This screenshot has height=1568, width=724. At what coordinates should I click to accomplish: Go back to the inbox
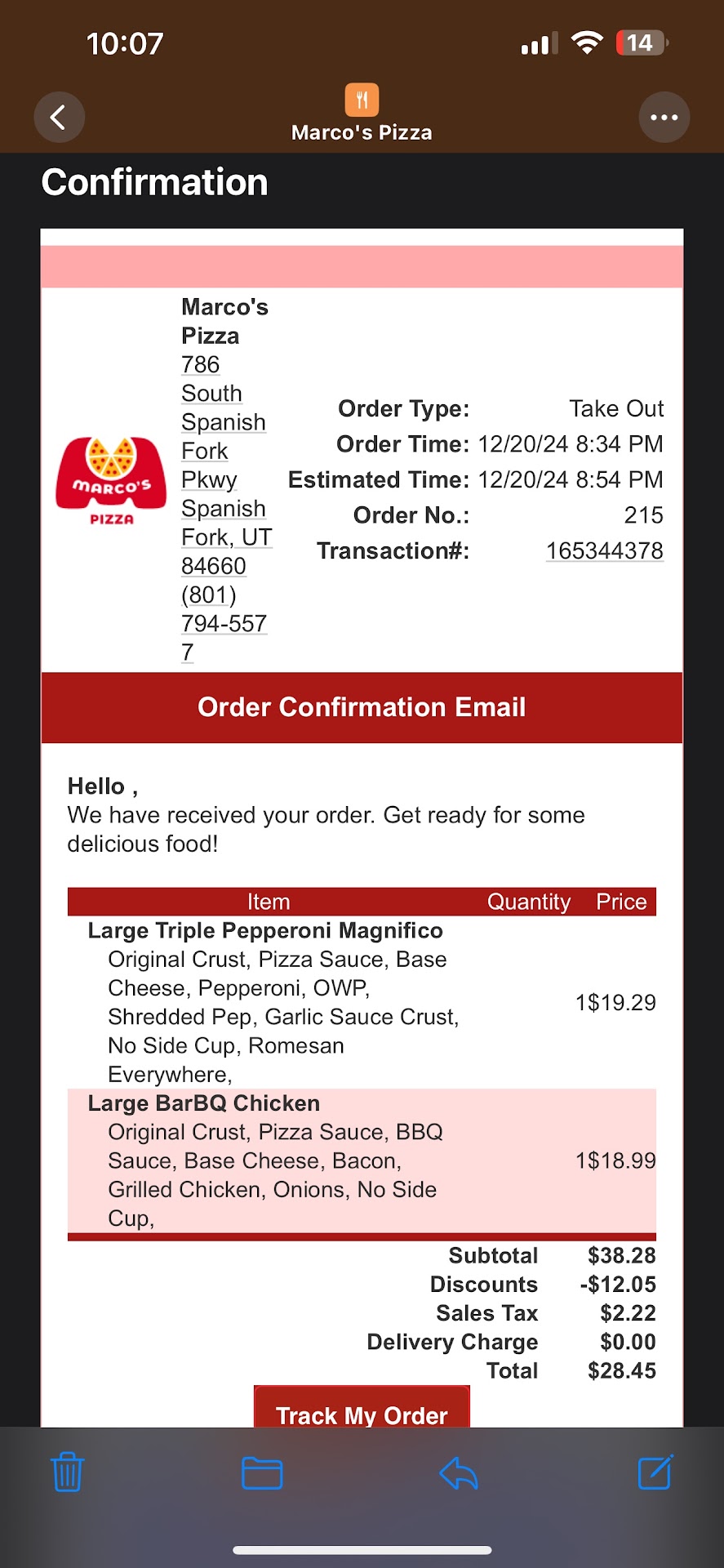coord(59,118)
